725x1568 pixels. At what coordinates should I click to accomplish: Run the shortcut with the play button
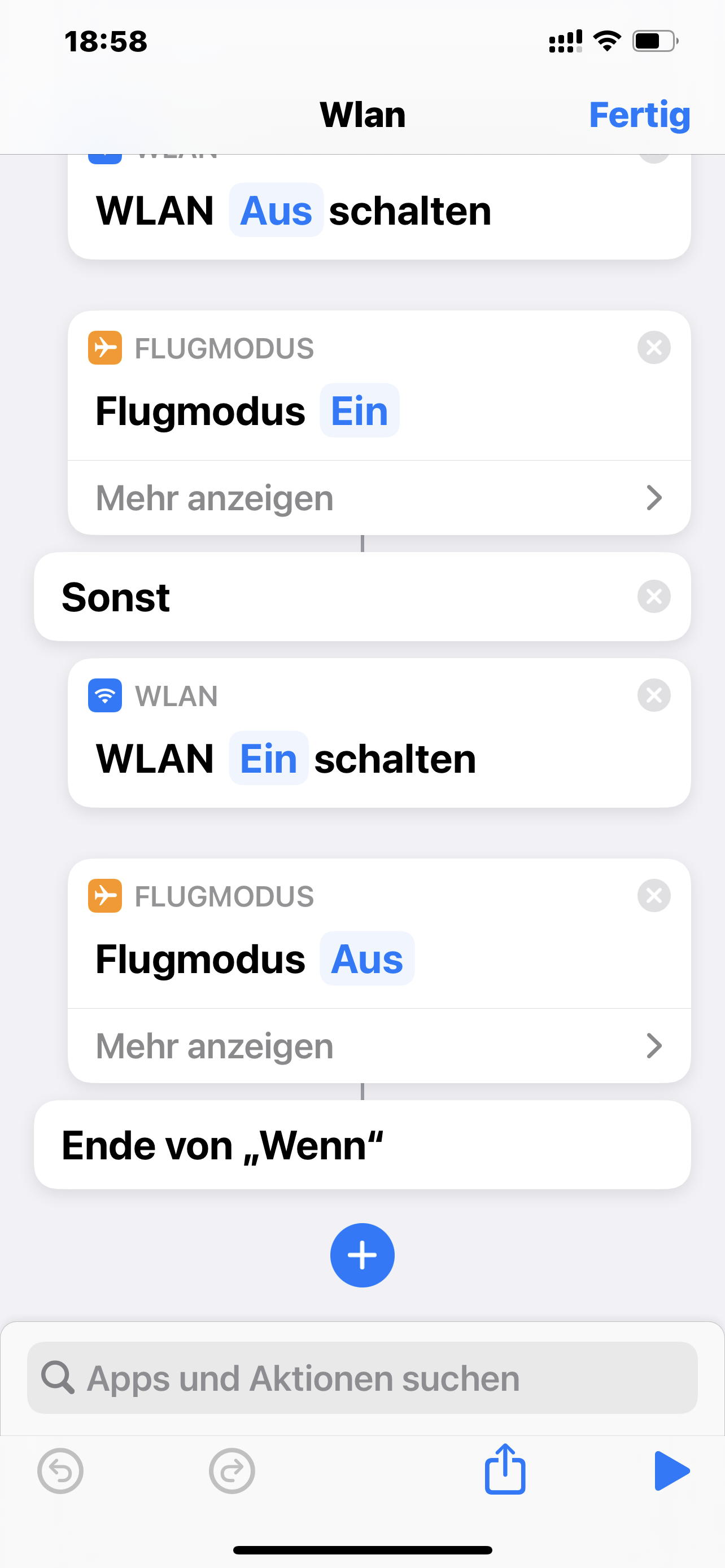coord(671,1471)
